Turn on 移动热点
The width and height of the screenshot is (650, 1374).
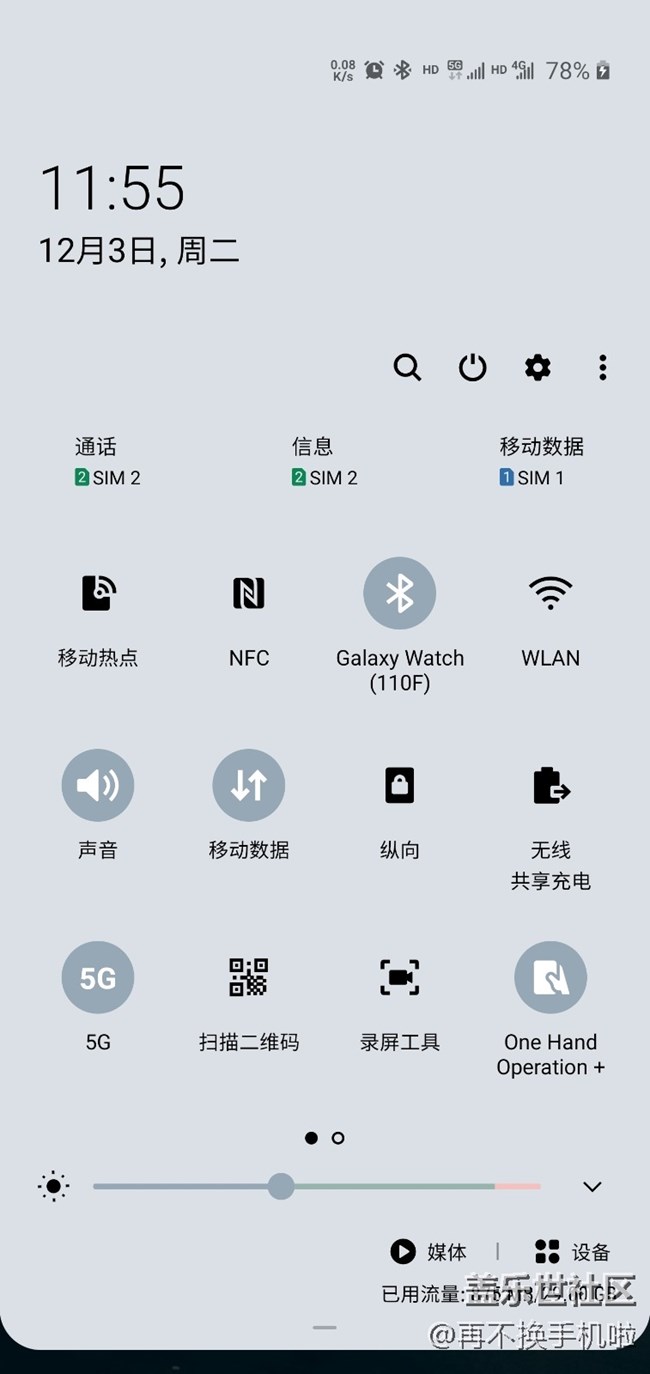coord(98,594)
